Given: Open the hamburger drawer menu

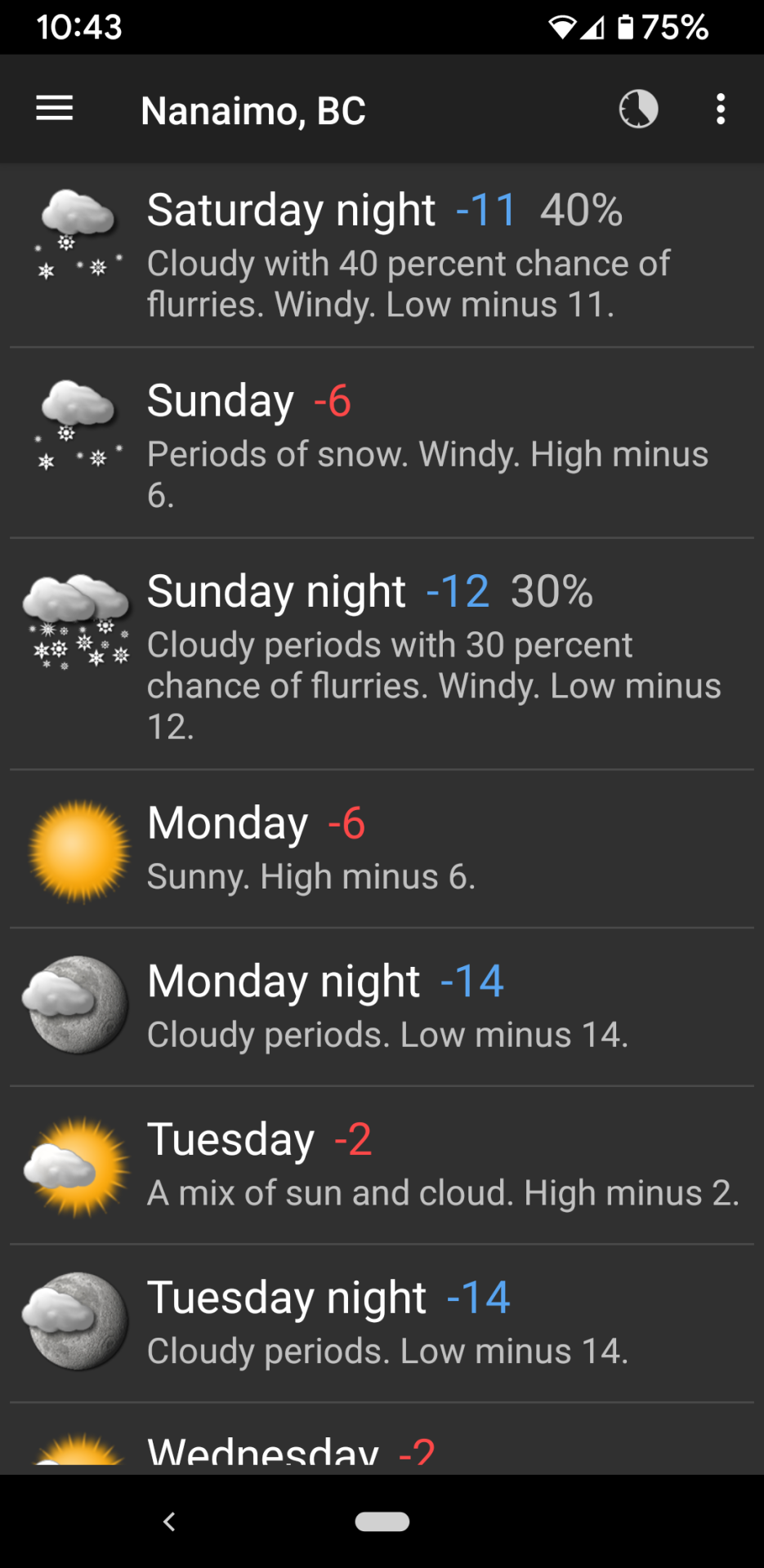Looking at the screenshot, I should [x=55, y=109].
